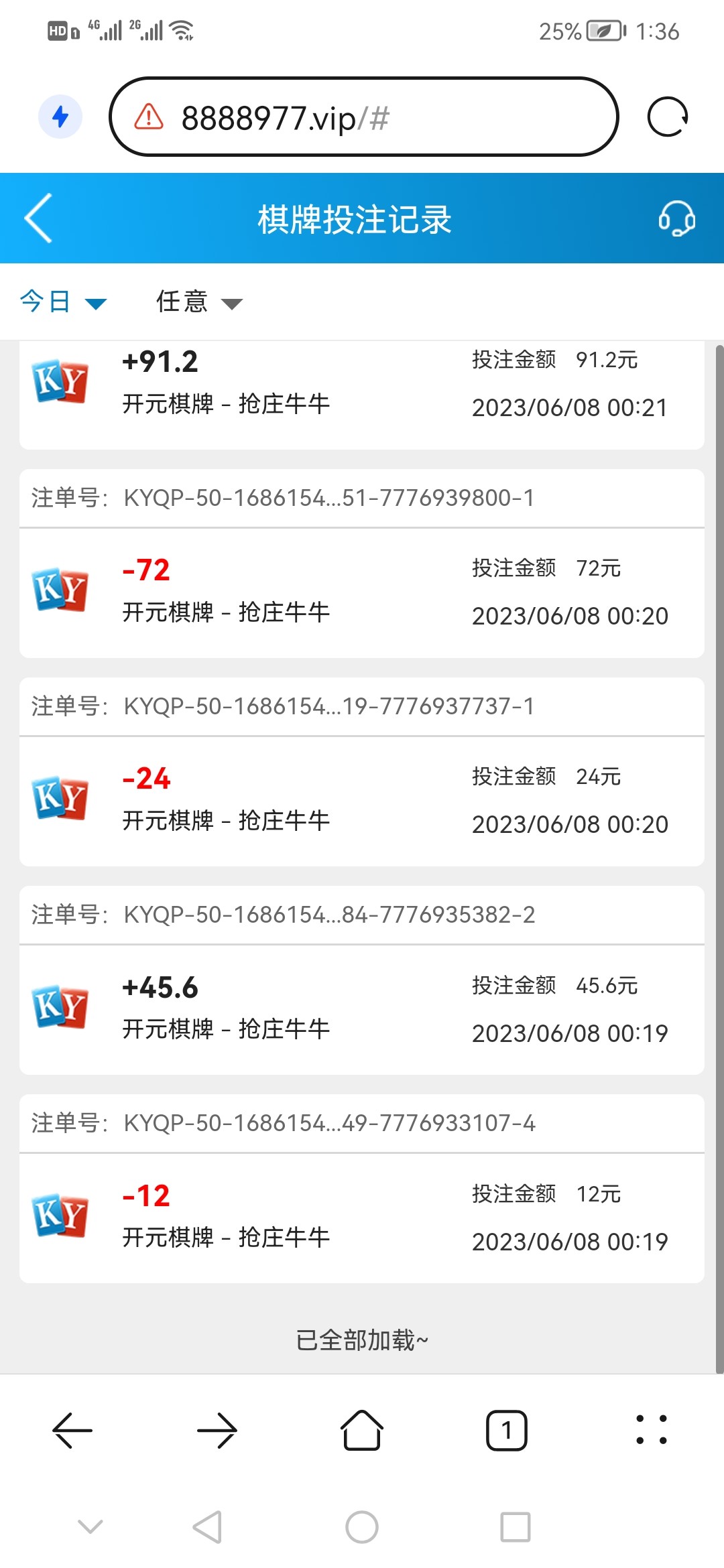Open the browser home page
This screenshot has height=1568, width=724.
click(362, 1430)
